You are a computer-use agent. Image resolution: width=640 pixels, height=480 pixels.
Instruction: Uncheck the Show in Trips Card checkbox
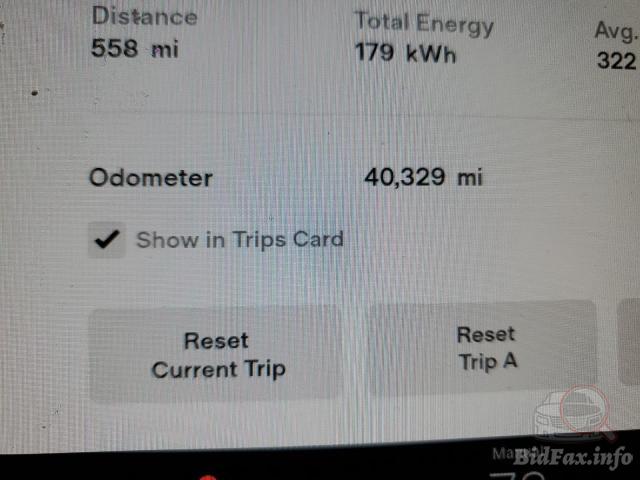click(107, 240)
